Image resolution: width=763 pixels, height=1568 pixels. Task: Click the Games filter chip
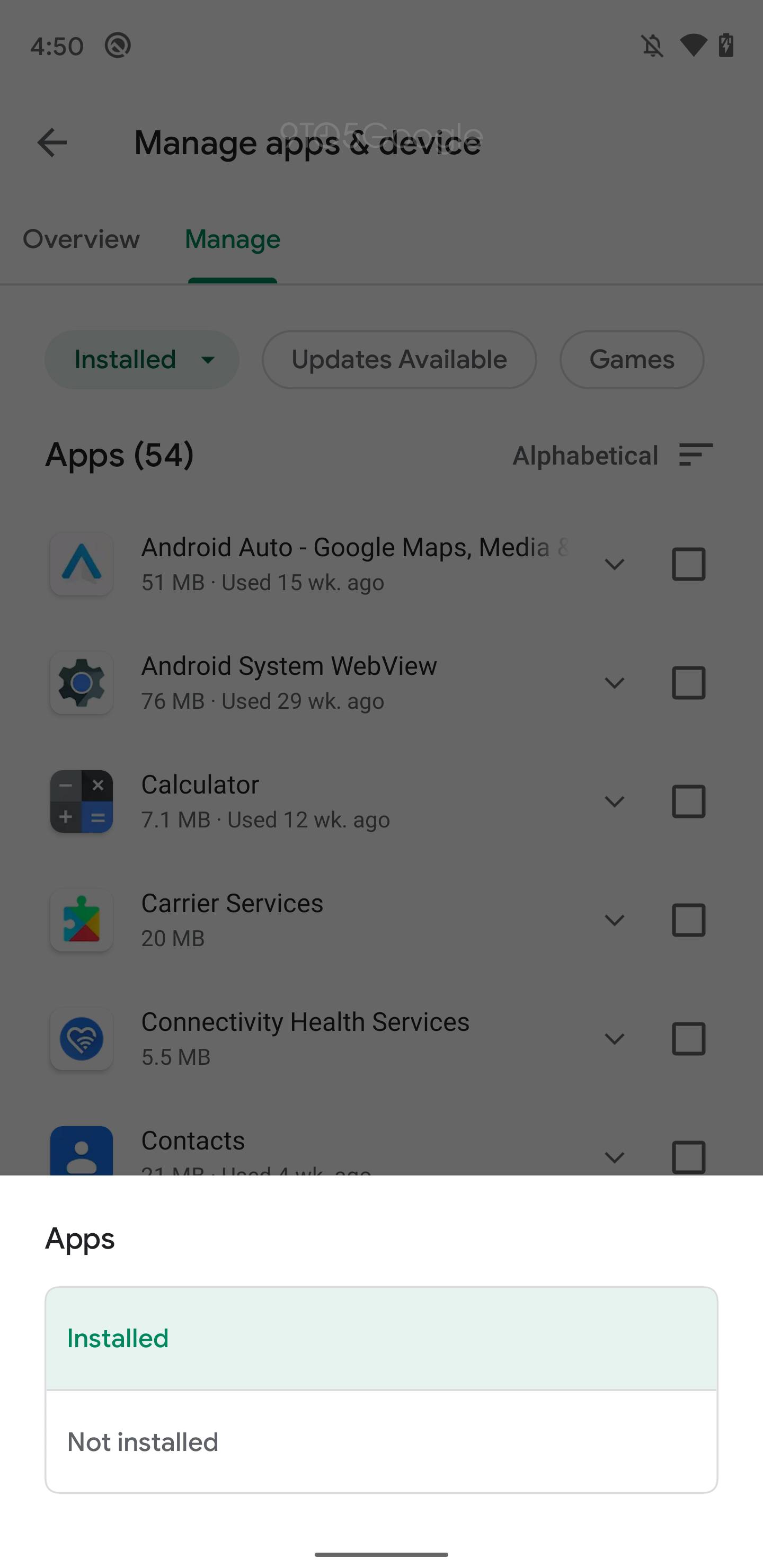632,359
